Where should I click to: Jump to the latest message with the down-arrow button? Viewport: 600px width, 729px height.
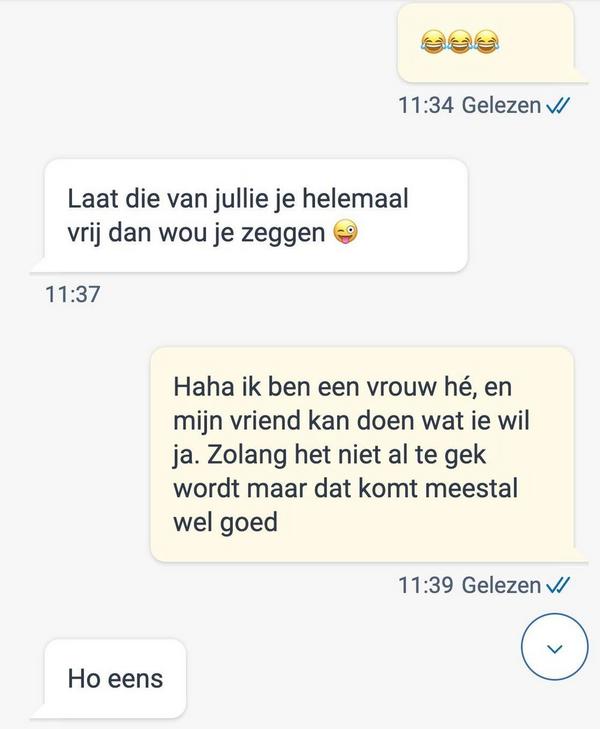click(555, 649)
